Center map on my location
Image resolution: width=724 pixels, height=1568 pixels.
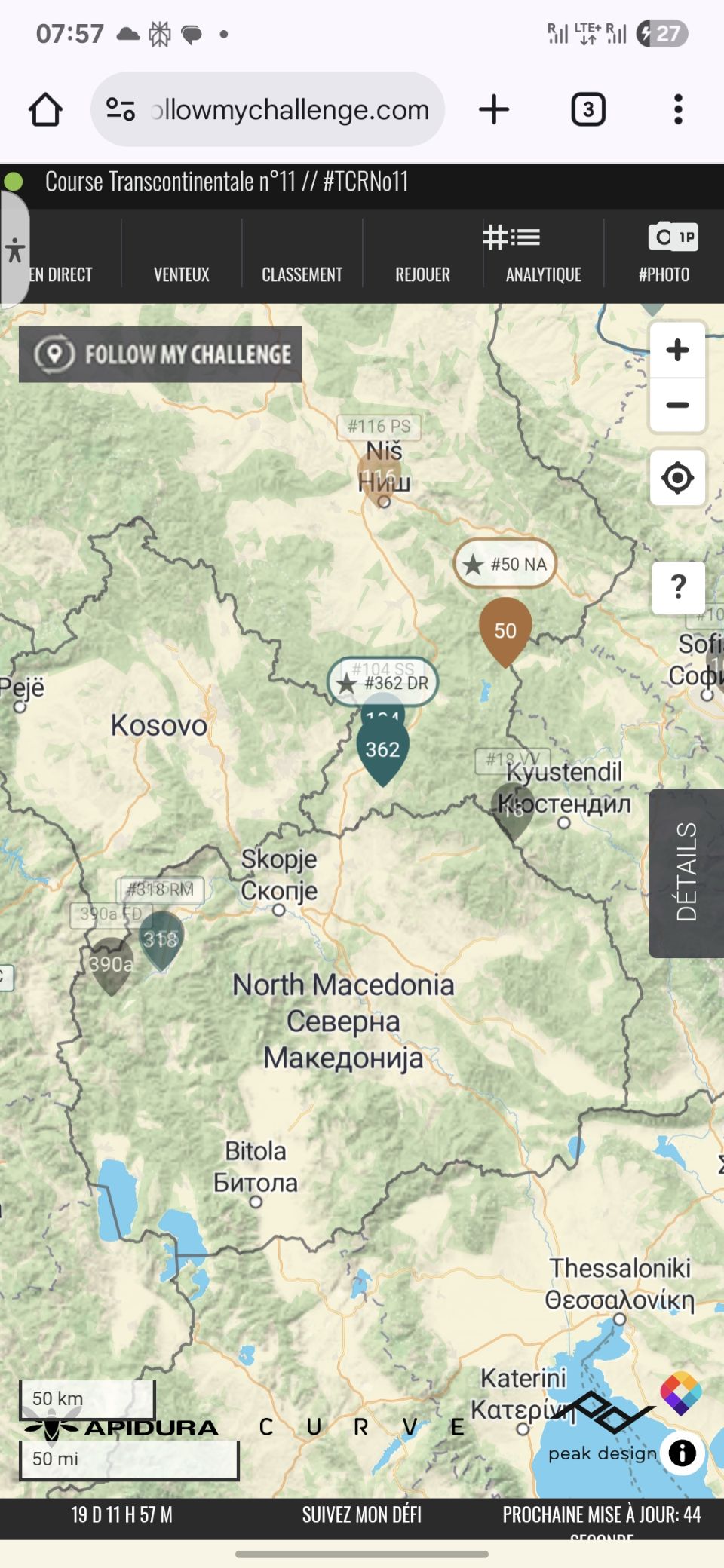[x=677, y=478]
